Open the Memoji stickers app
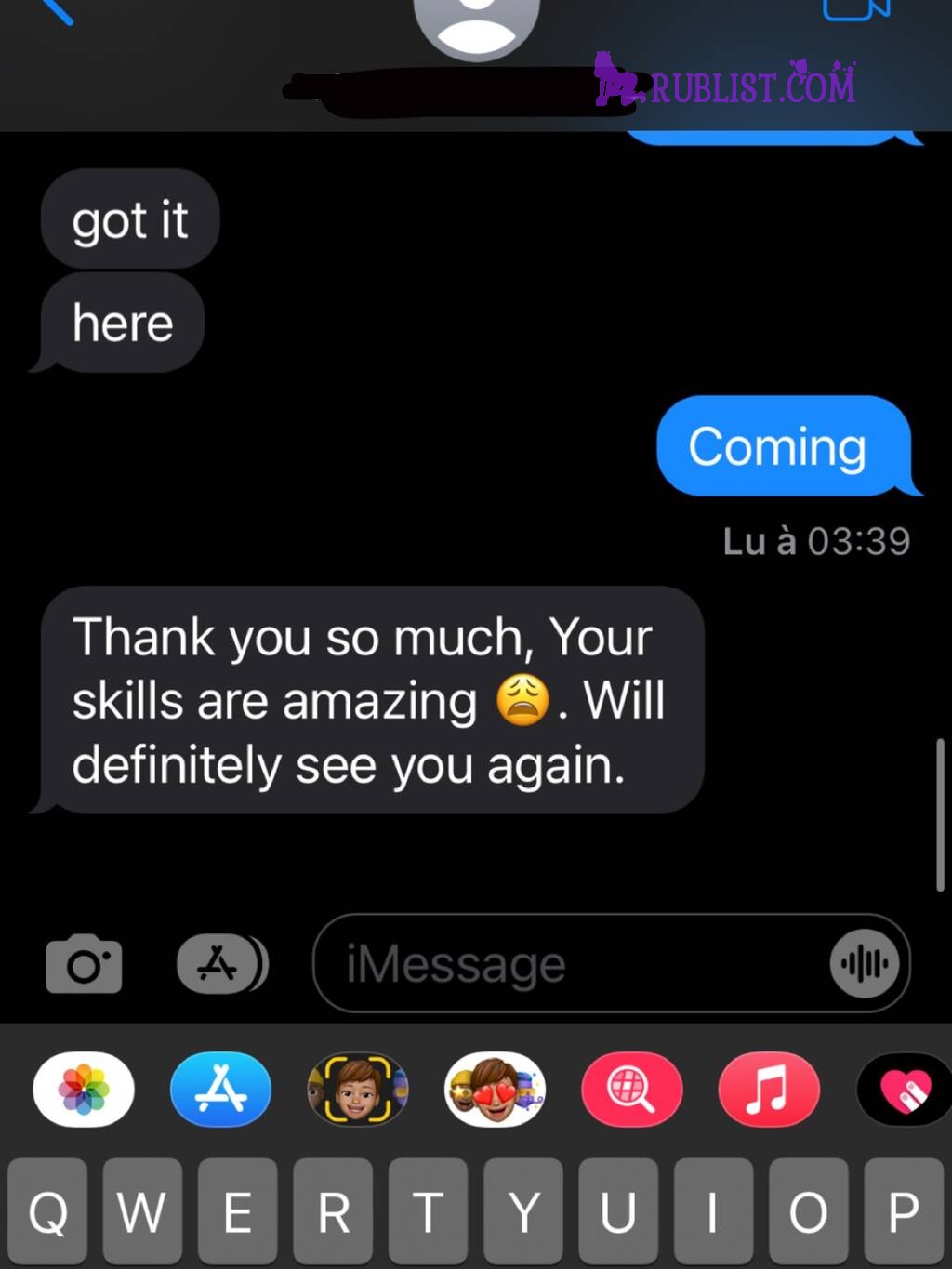This screenshot has width=952, height=1269. pyautogui.click(x=495, y=1089)
